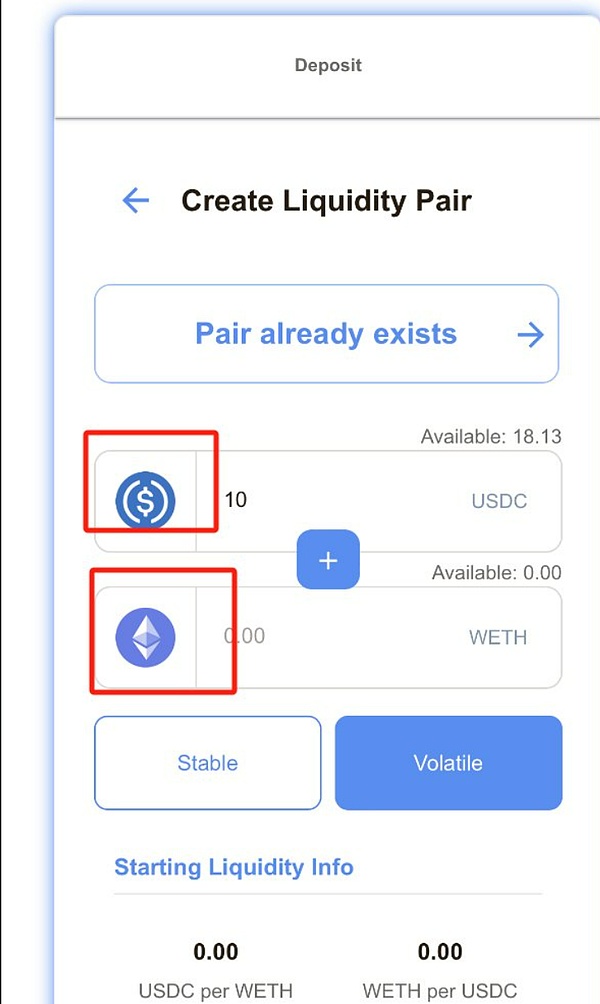Select the Stable pool type
The height and width of the screenshot is (1004, 600).
(208, 763)
